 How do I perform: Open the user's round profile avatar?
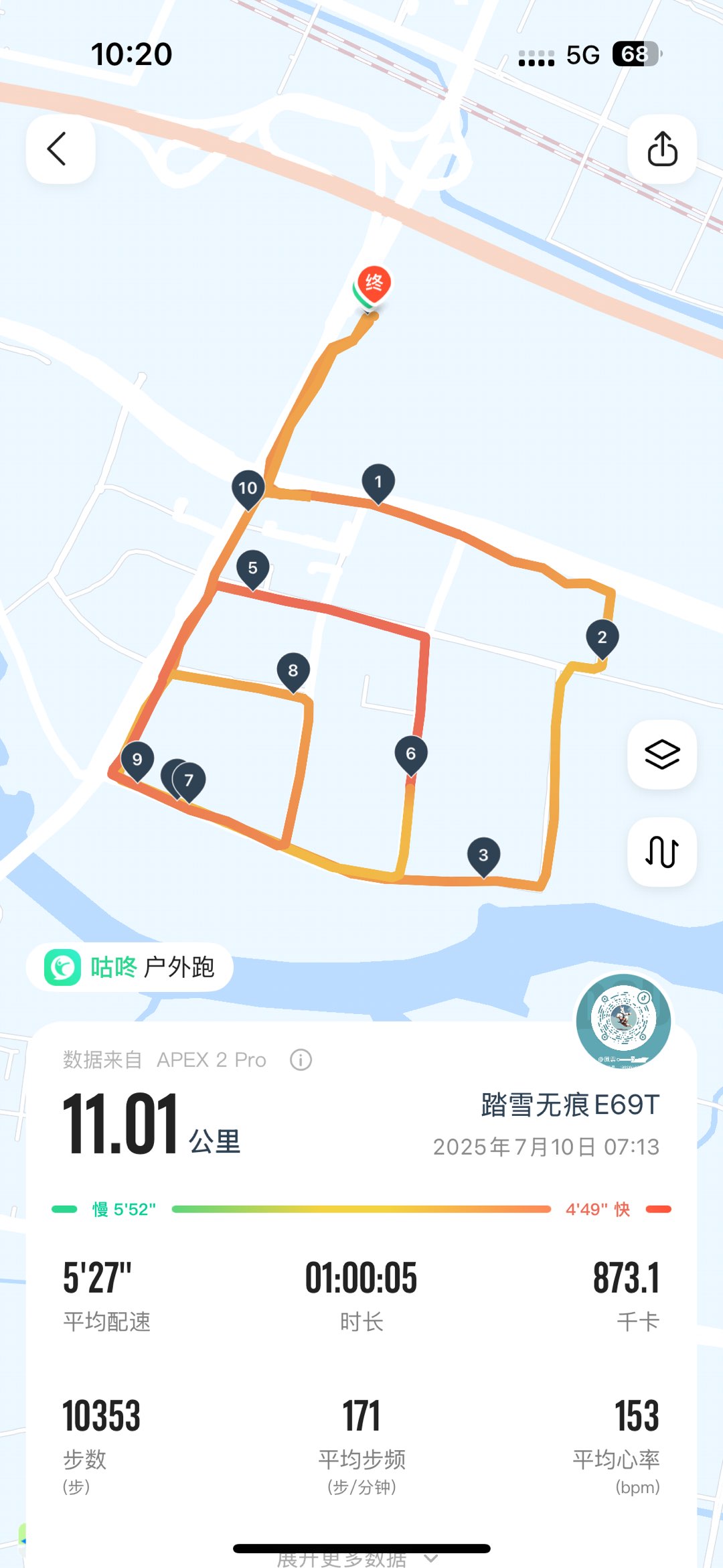coord(623,1020)
